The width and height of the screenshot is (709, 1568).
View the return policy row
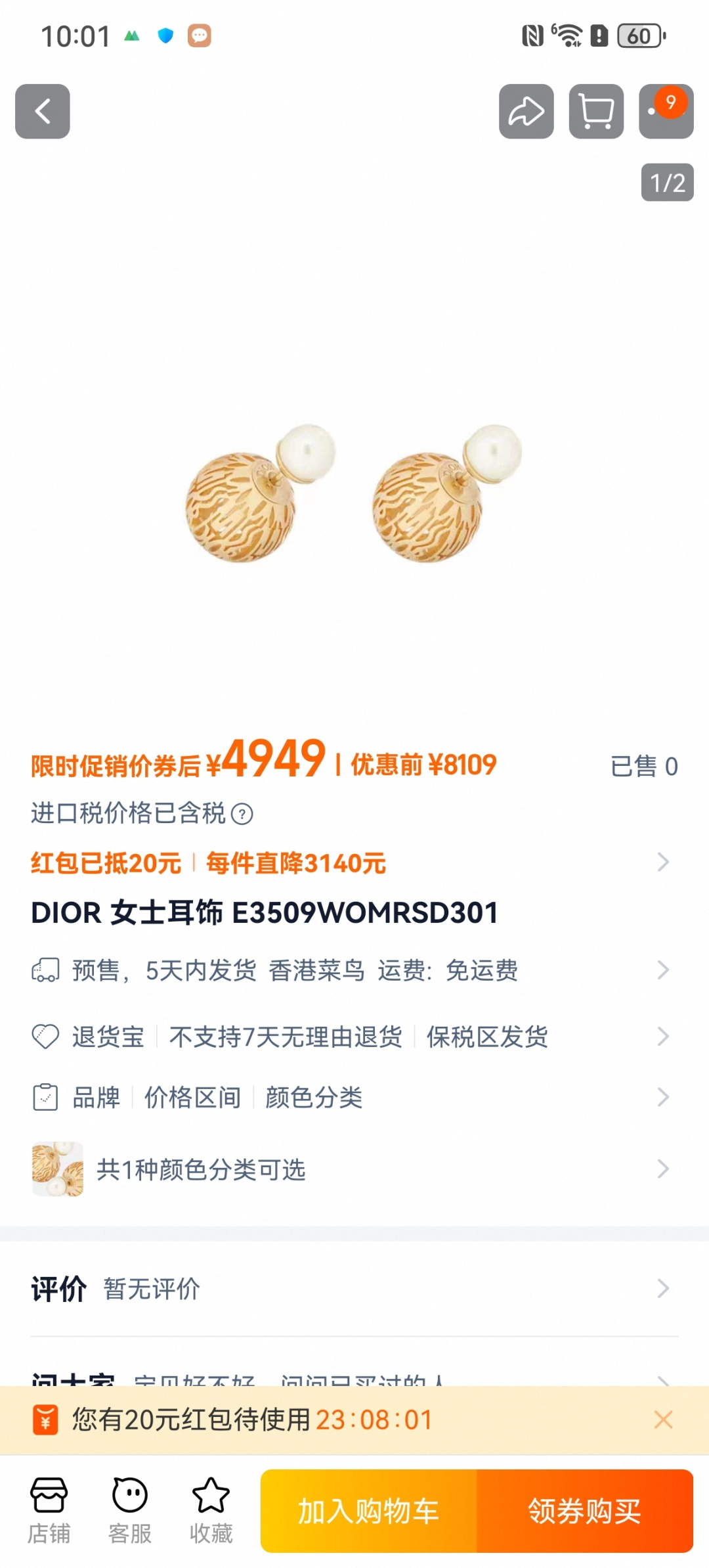[x=354, y=1037]
